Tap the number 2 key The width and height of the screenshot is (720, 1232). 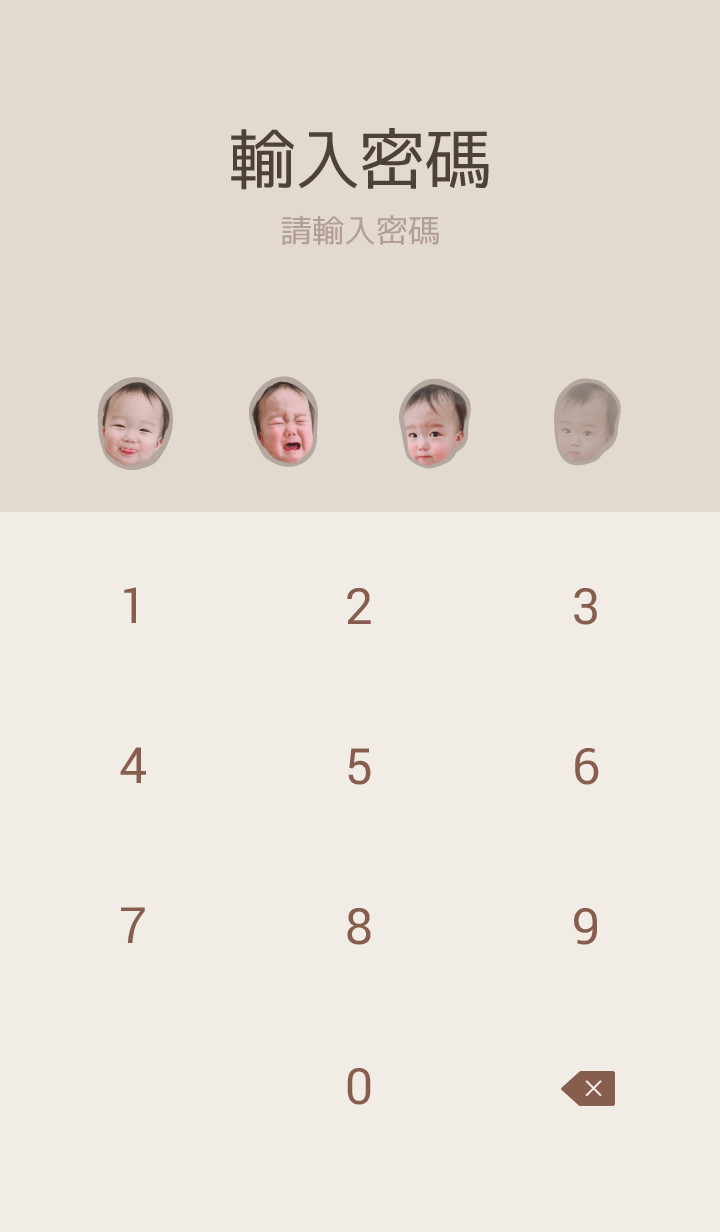click(359, 607)
